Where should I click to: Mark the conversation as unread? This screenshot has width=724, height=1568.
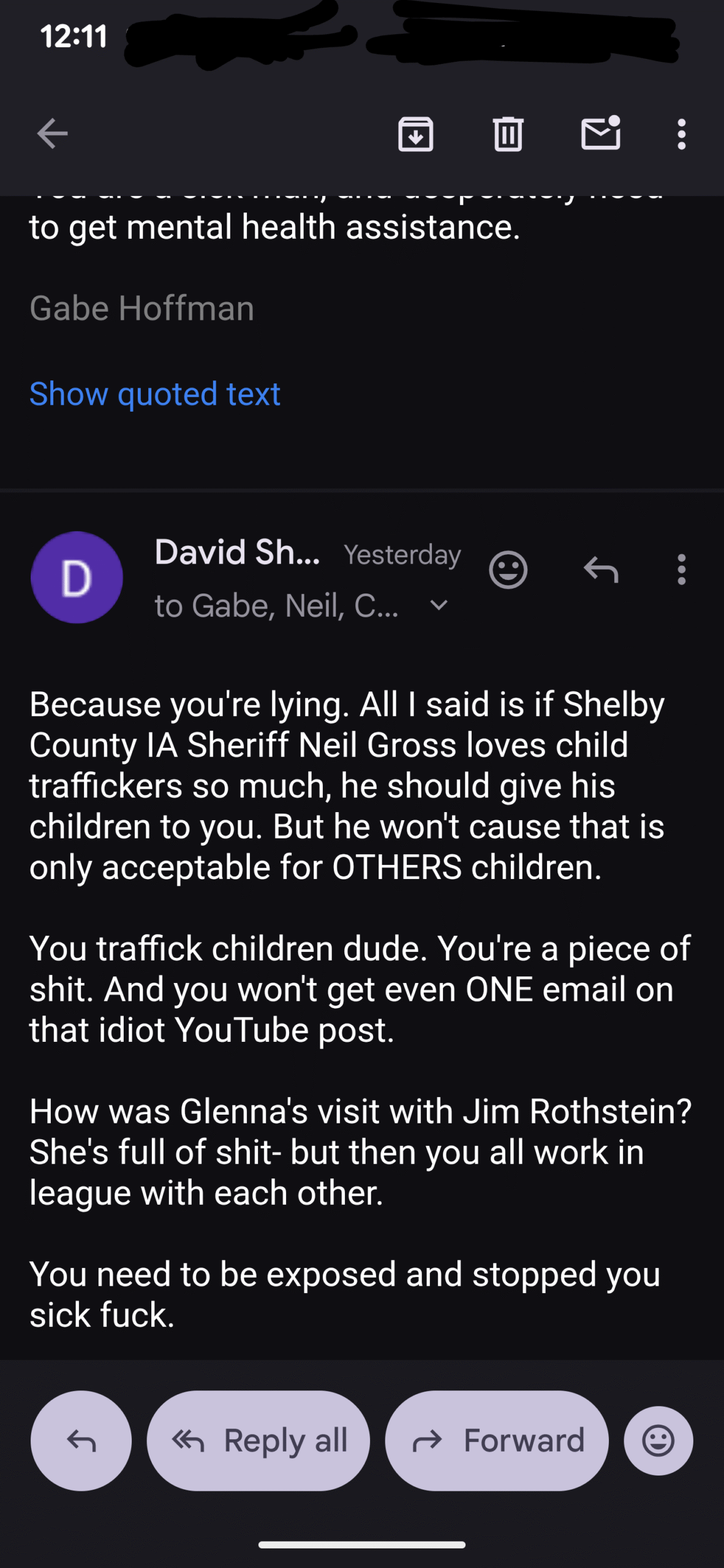(600, 133)
